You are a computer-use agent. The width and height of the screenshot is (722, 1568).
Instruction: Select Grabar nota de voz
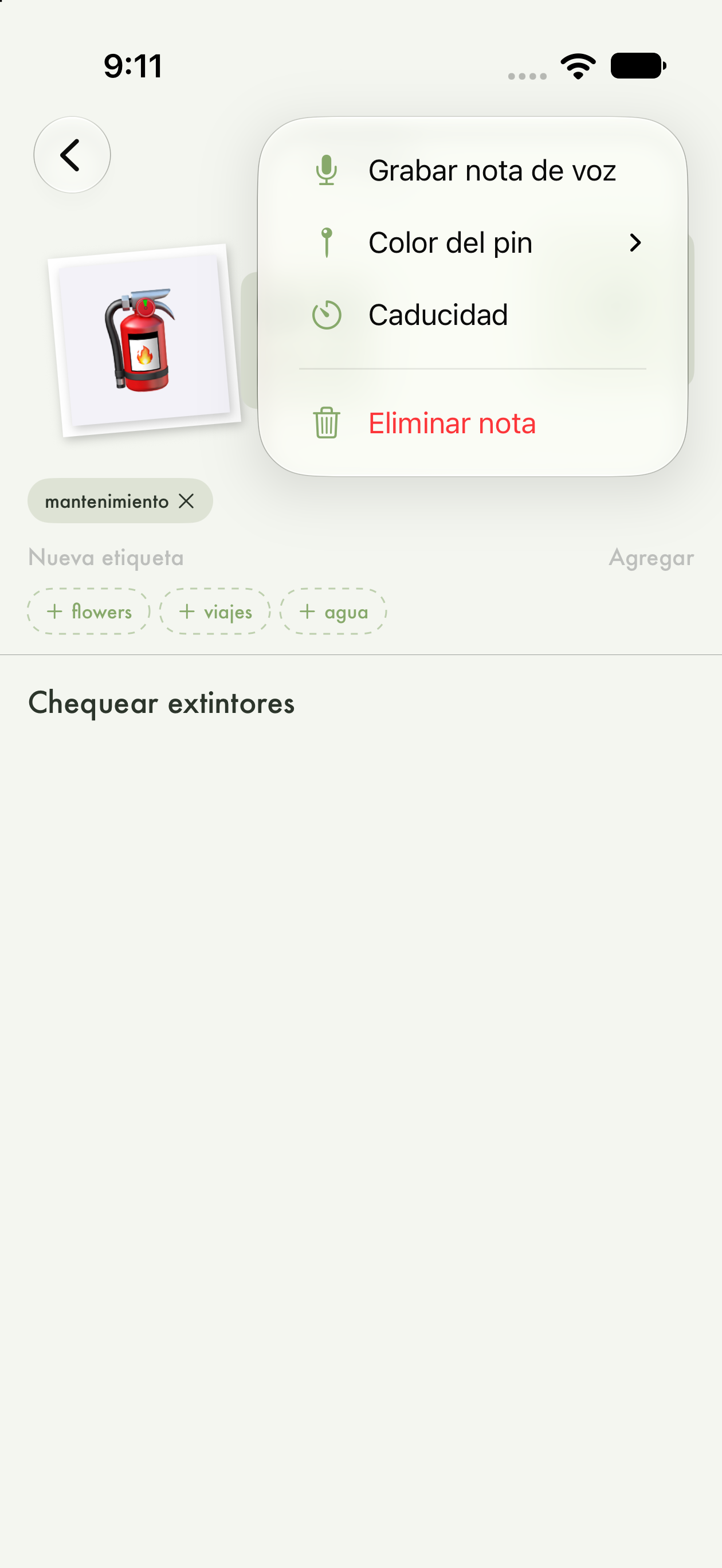472,170
